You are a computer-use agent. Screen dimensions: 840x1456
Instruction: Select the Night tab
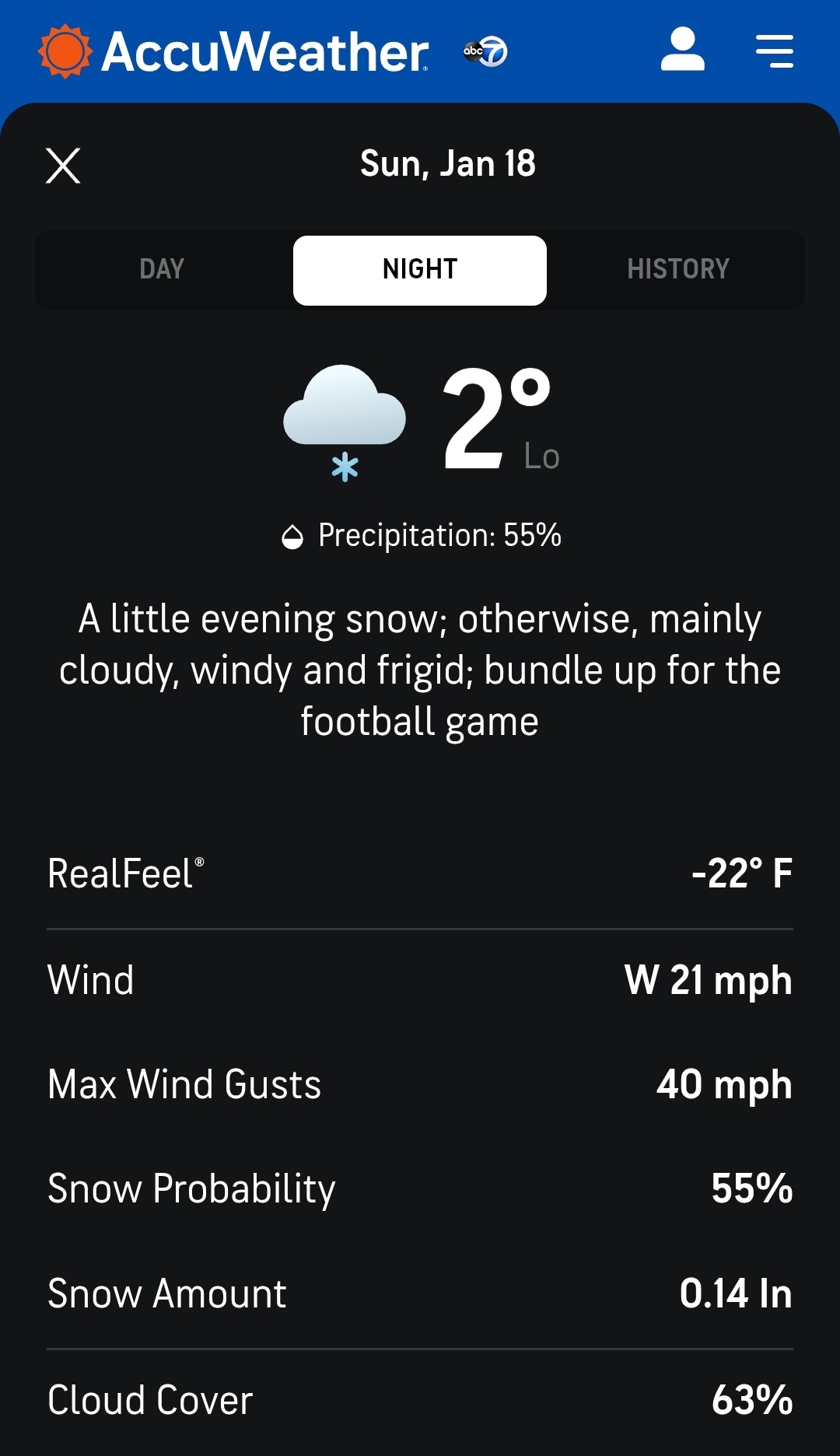tap(420, 269)
